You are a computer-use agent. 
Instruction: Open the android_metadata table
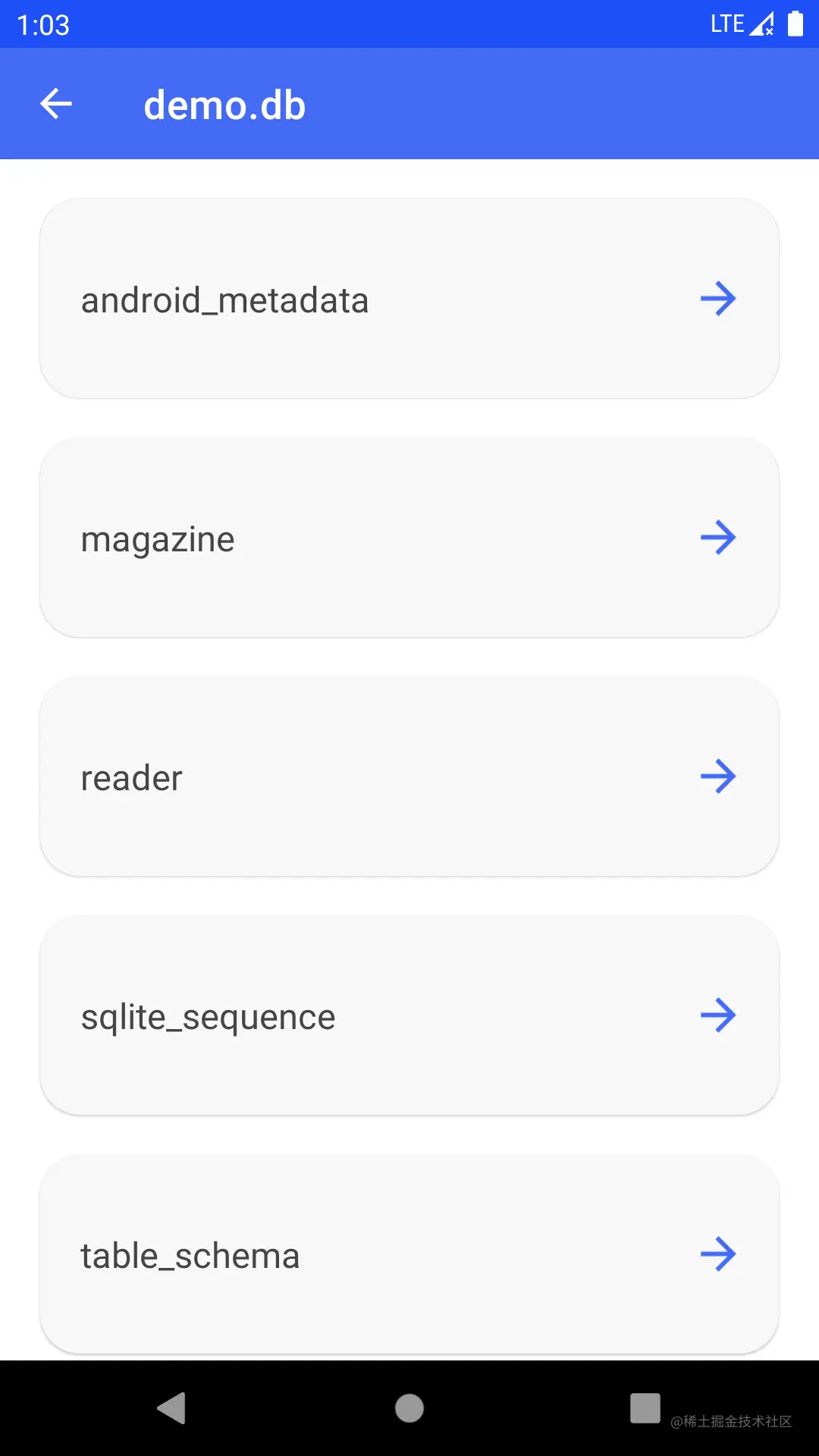[x=409, y=299]
